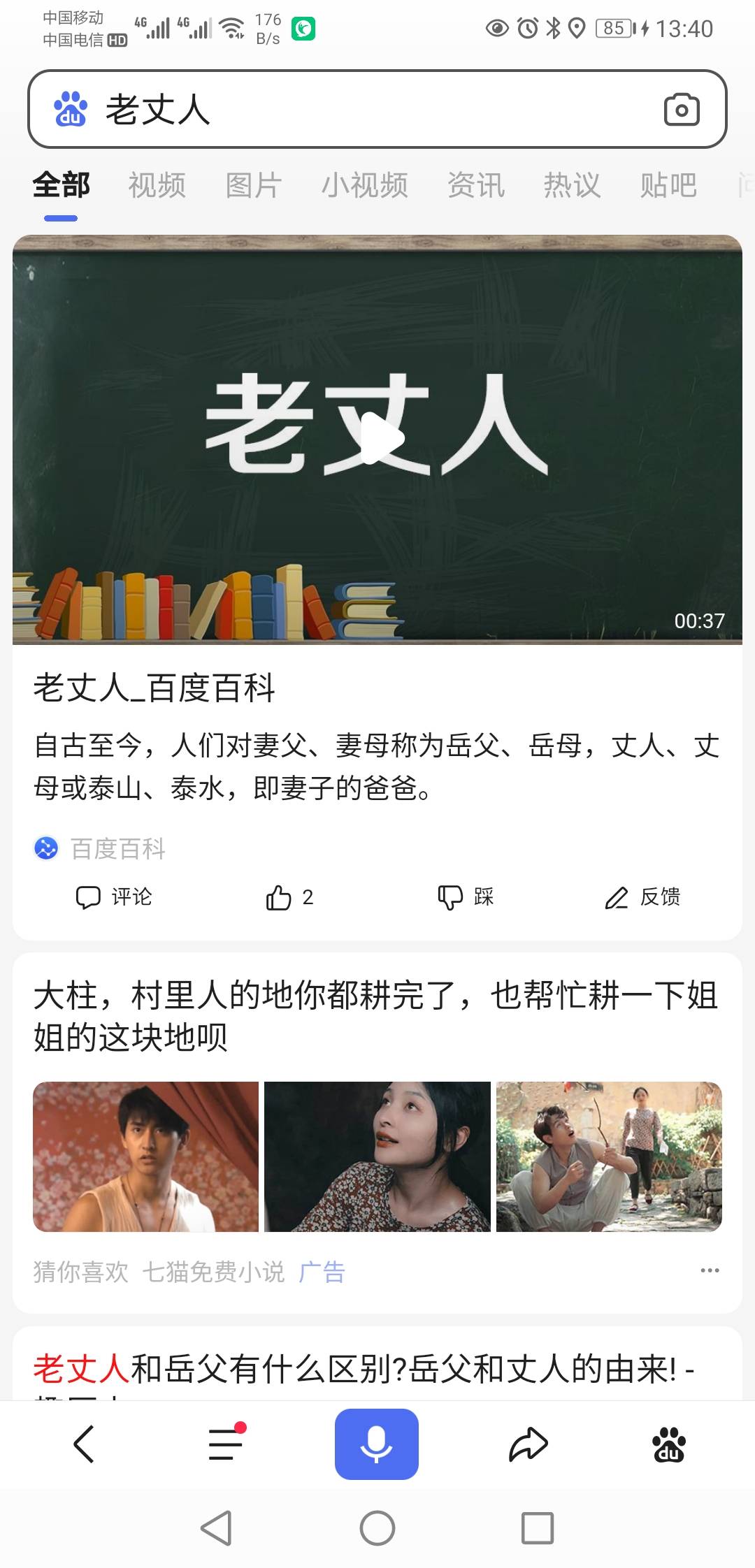The width and height of the screenshot is (755, 1568).
Task: Share this search results page
Action: (528, 1444)
